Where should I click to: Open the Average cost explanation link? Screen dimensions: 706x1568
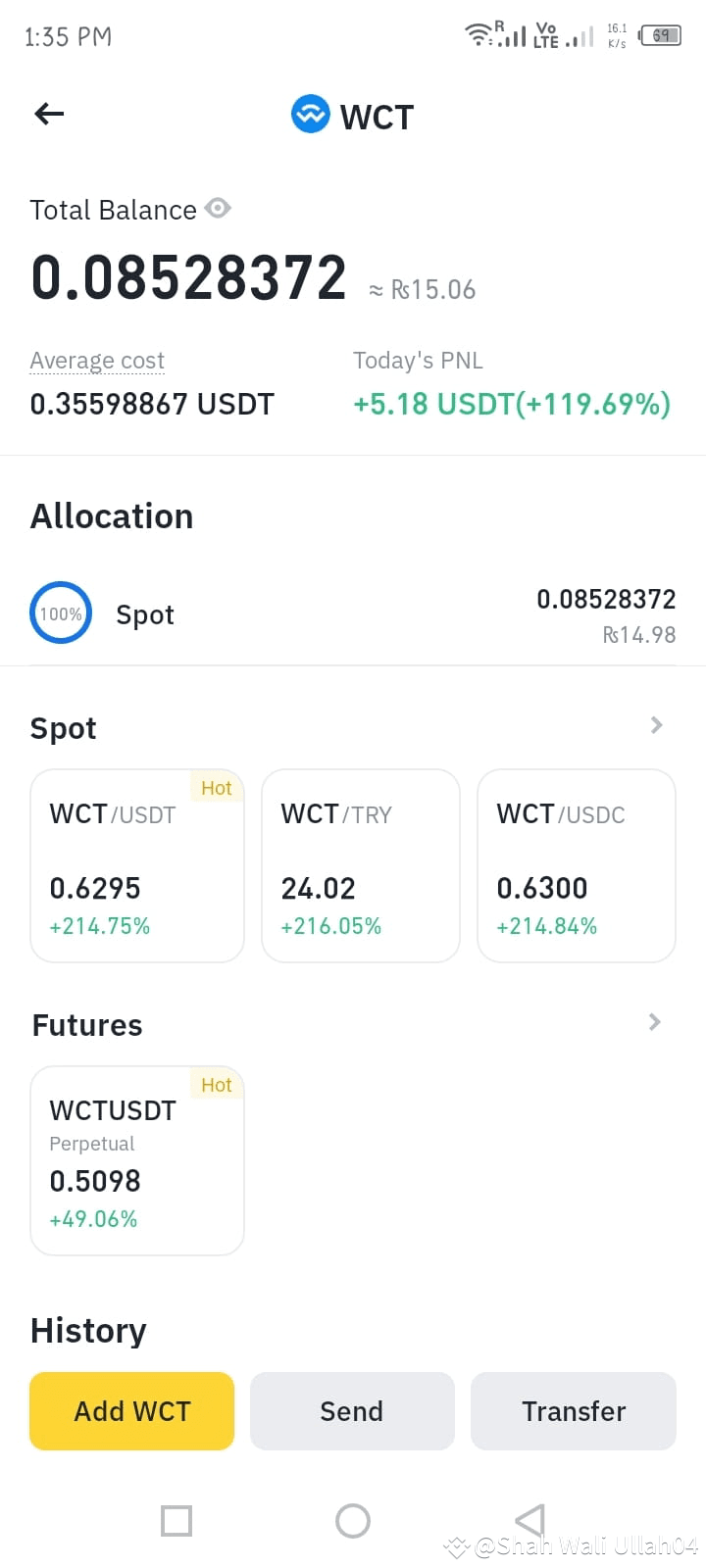click(96, 360)
